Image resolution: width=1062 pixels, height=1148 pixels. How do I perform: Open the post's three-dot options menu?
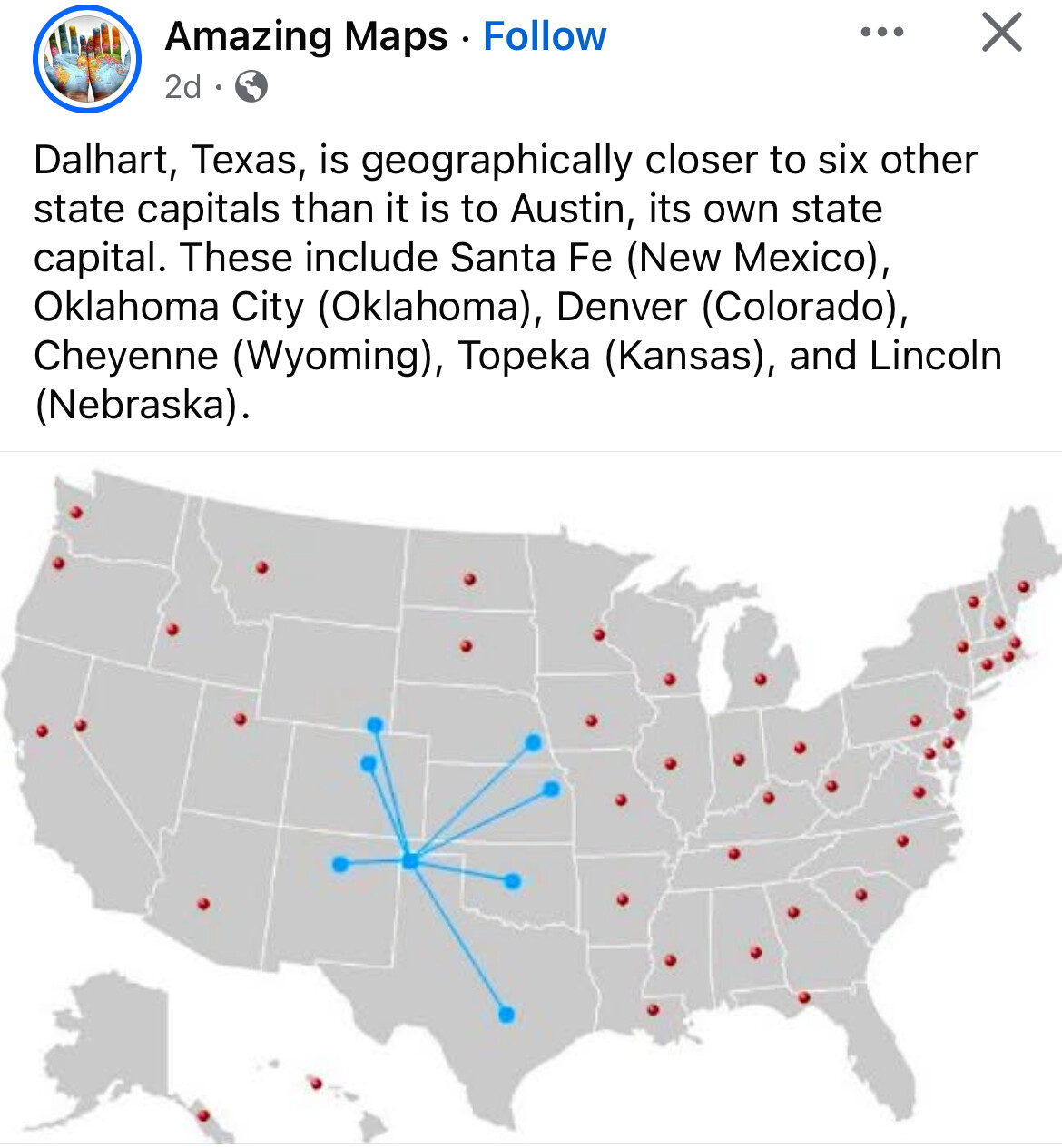coord(881,33)
